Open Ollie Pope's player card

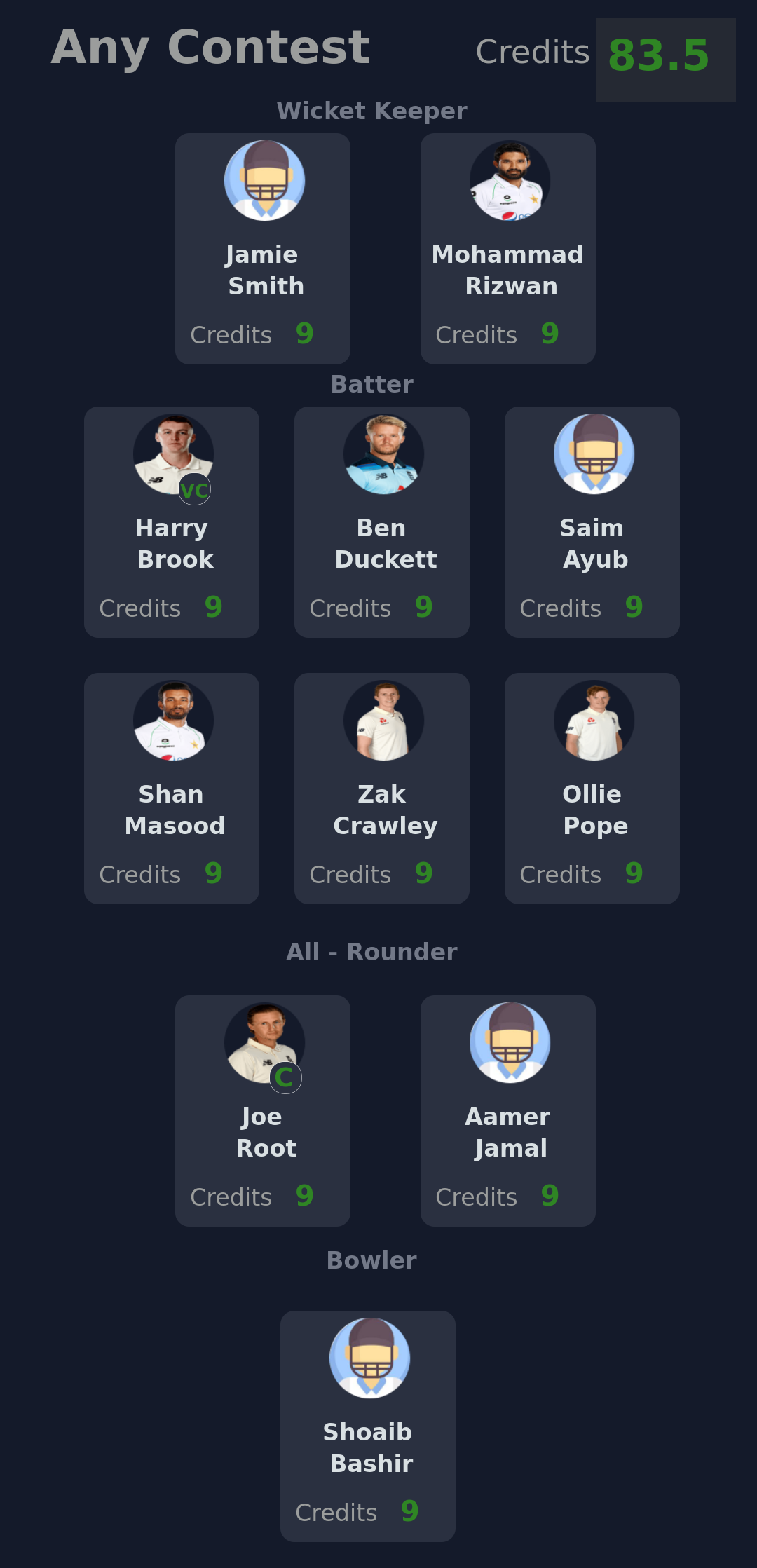[x=592, y=789]
